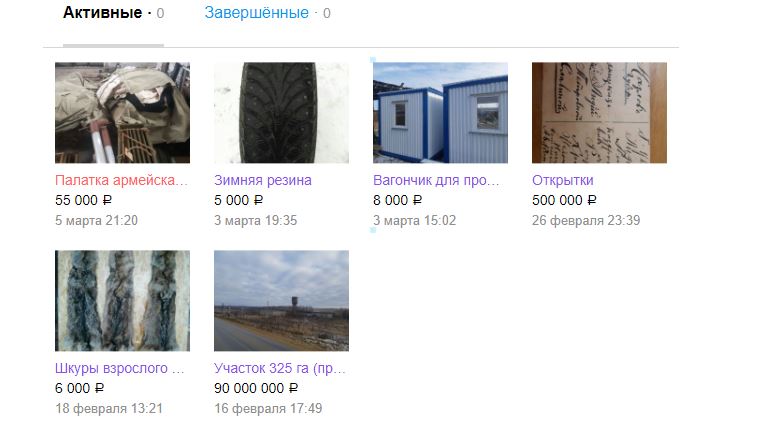Open the Участок 325 га listing link

[x=280, y=368]
